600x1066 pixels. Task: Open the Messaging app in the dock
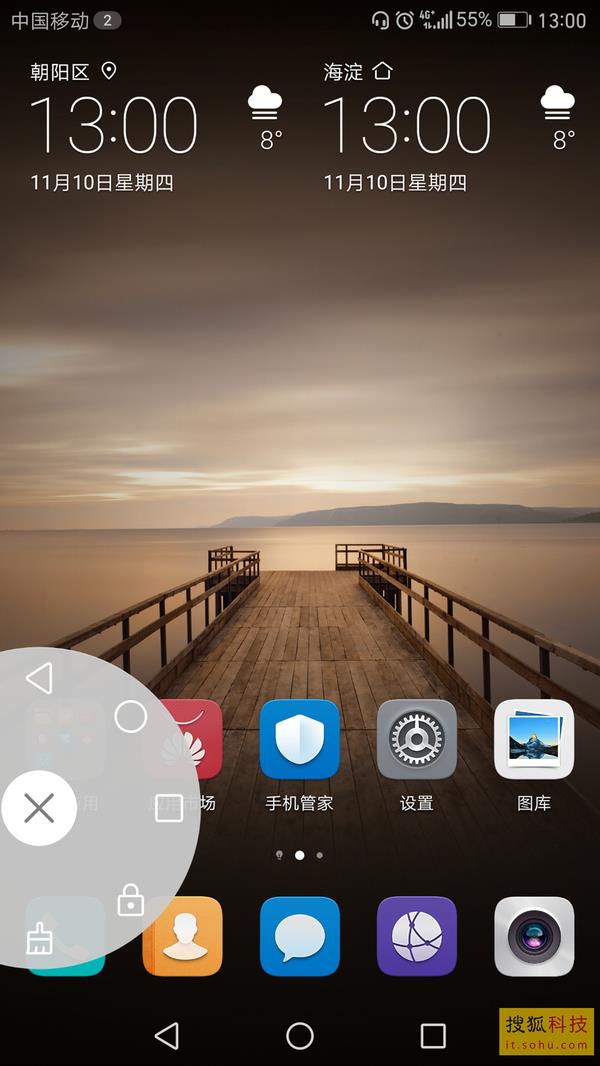(299, 936)
